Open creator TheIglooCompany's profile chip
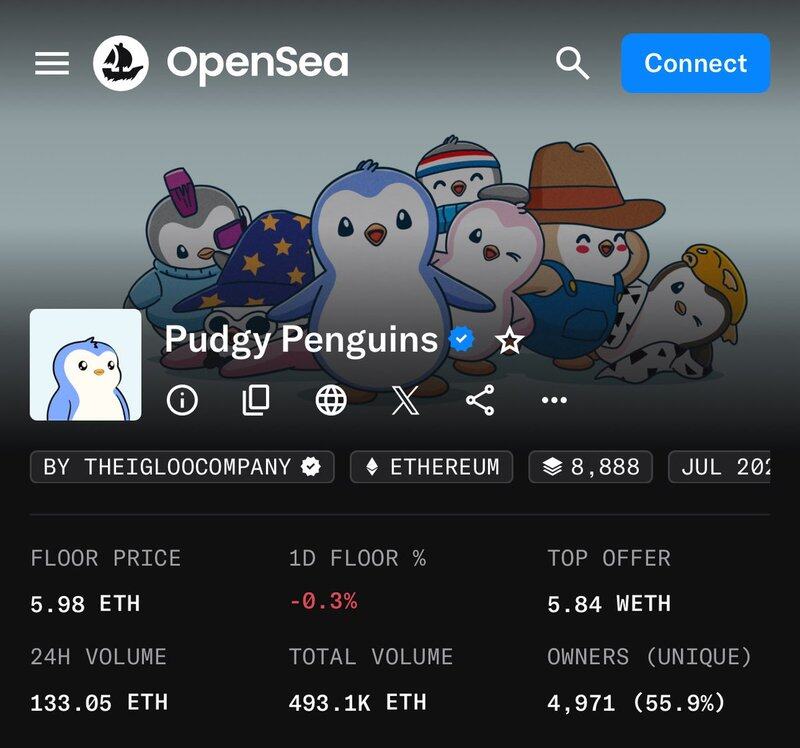The width and height of the screenshot is (800, 748). tap(182, 467)
